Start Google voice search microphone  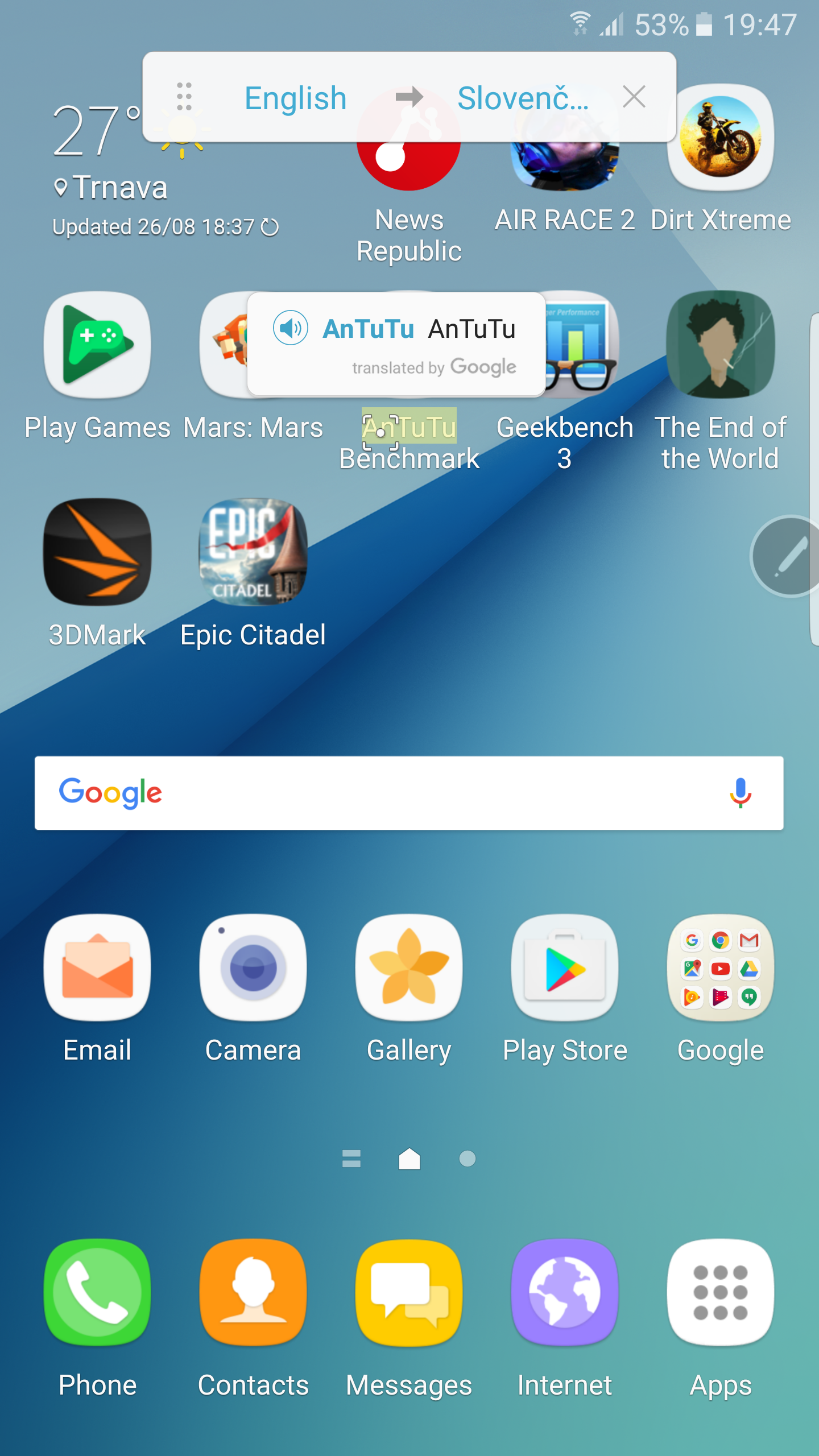click(x=741, y=793)
